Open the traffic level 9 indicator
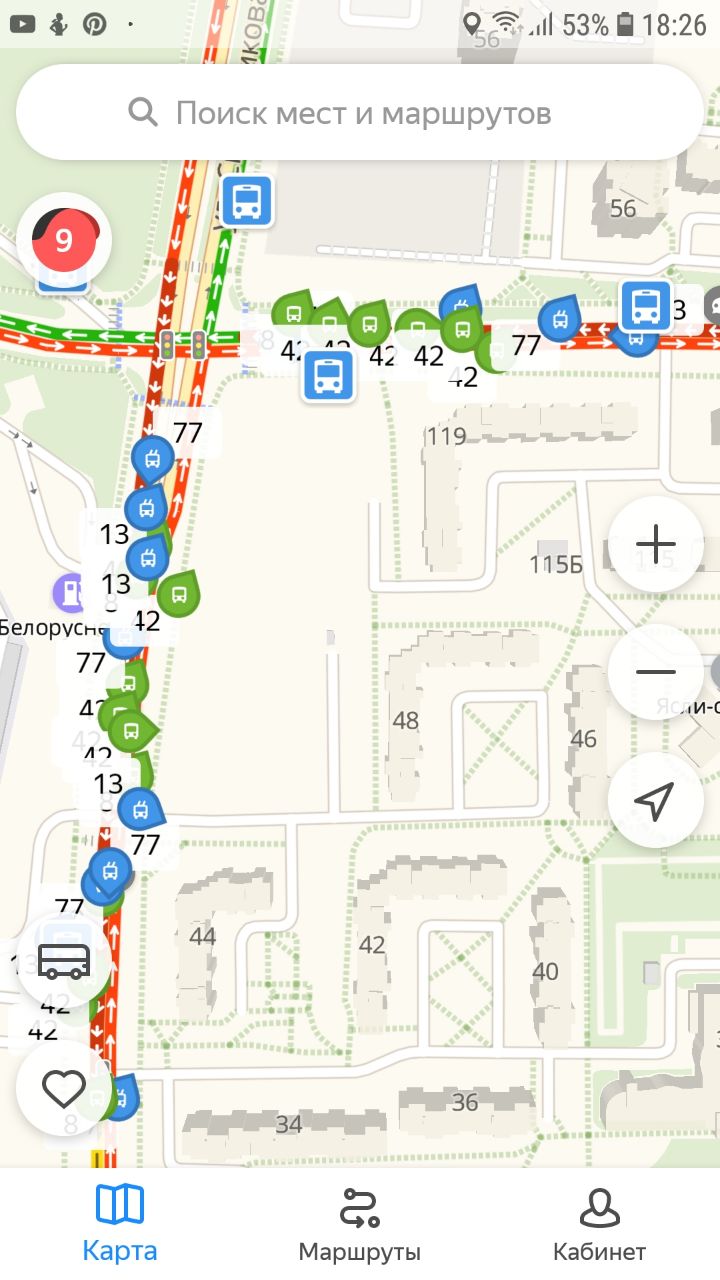Image resolution: width=720 pixels, height=1280 pixels. [x=64, y=240]
